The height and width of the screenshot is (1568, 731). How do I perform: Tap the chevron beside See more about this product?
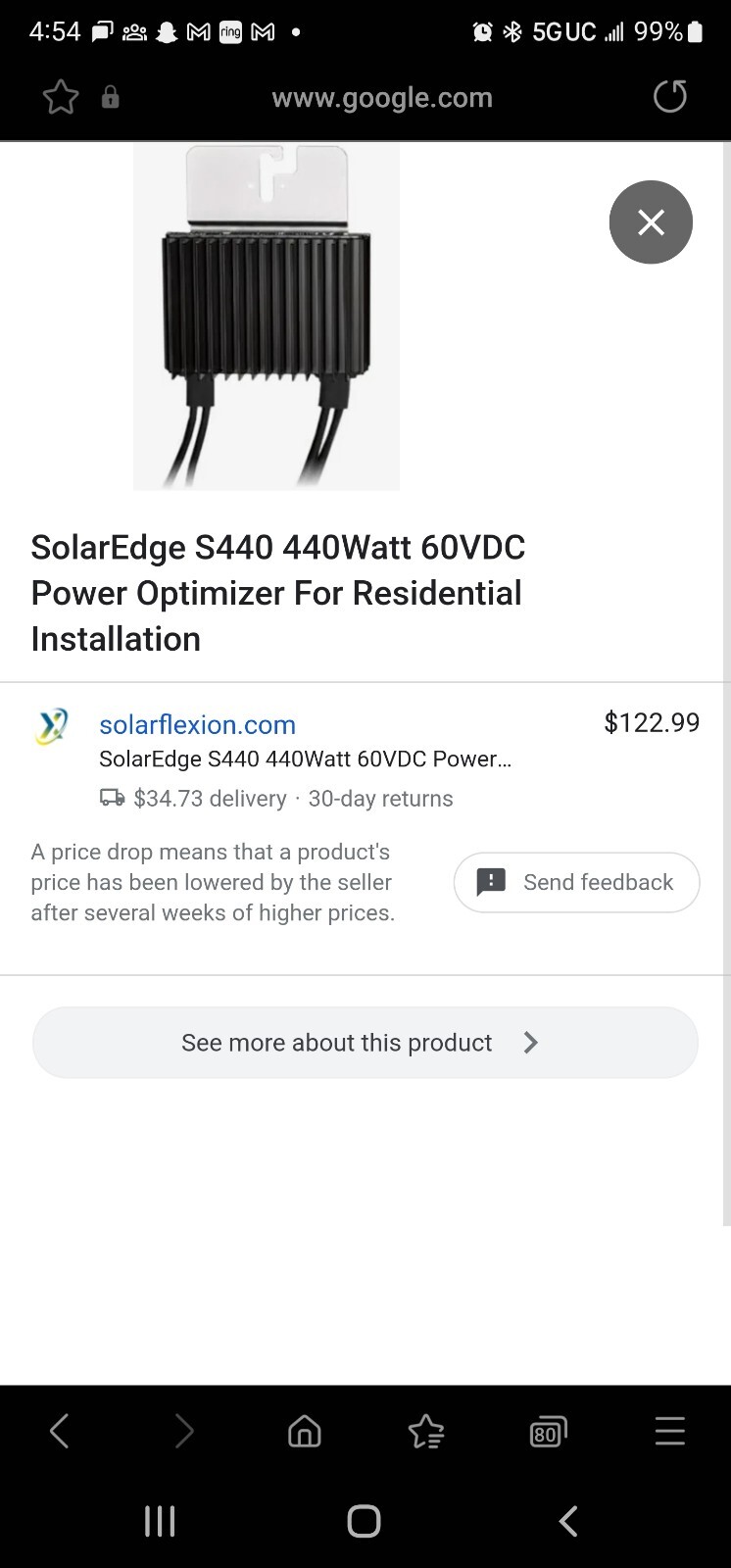pyautogui.click(x=530, y=1042)
